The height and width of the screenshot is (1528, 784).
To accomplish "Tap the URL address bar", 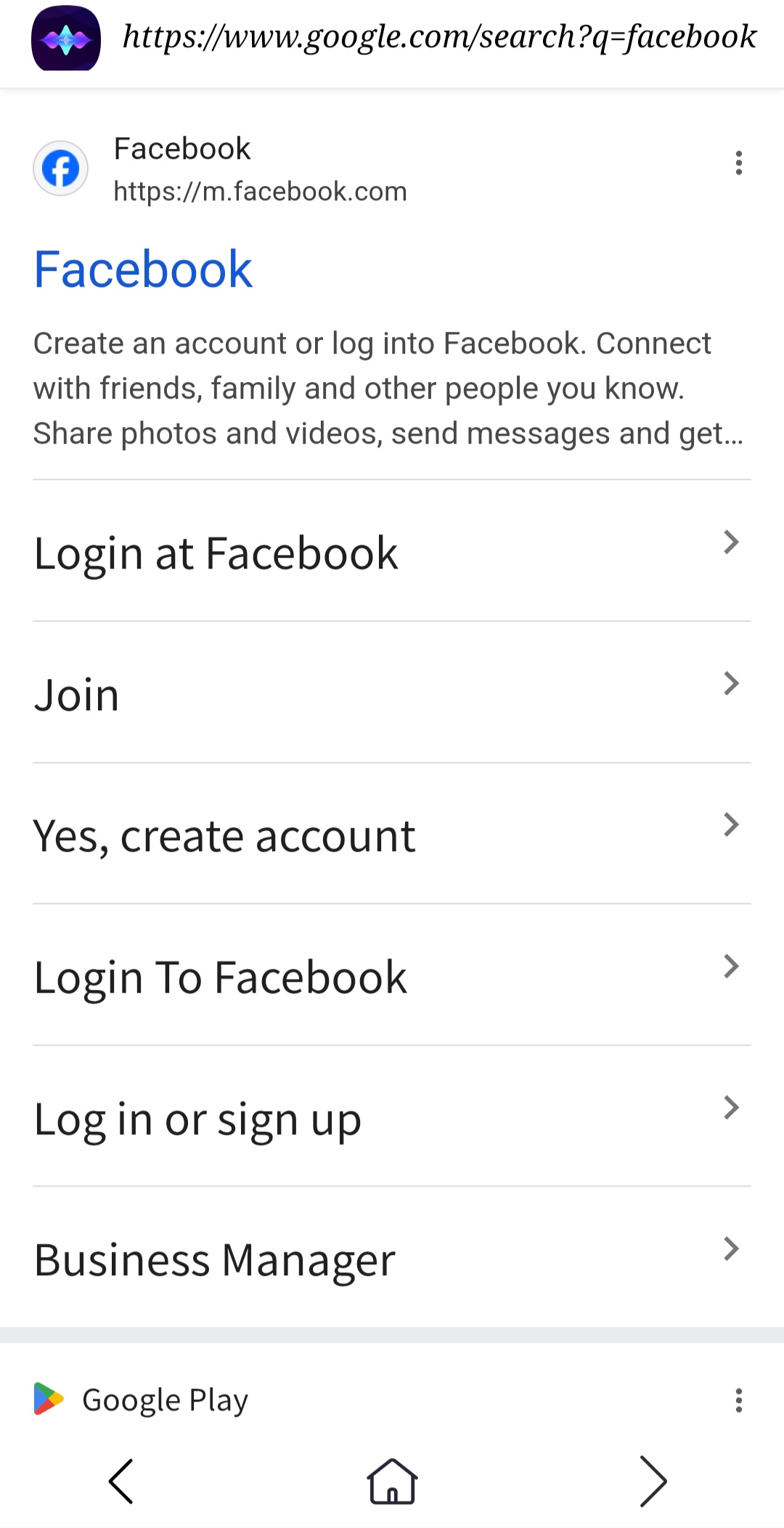I will click(439, 37).
